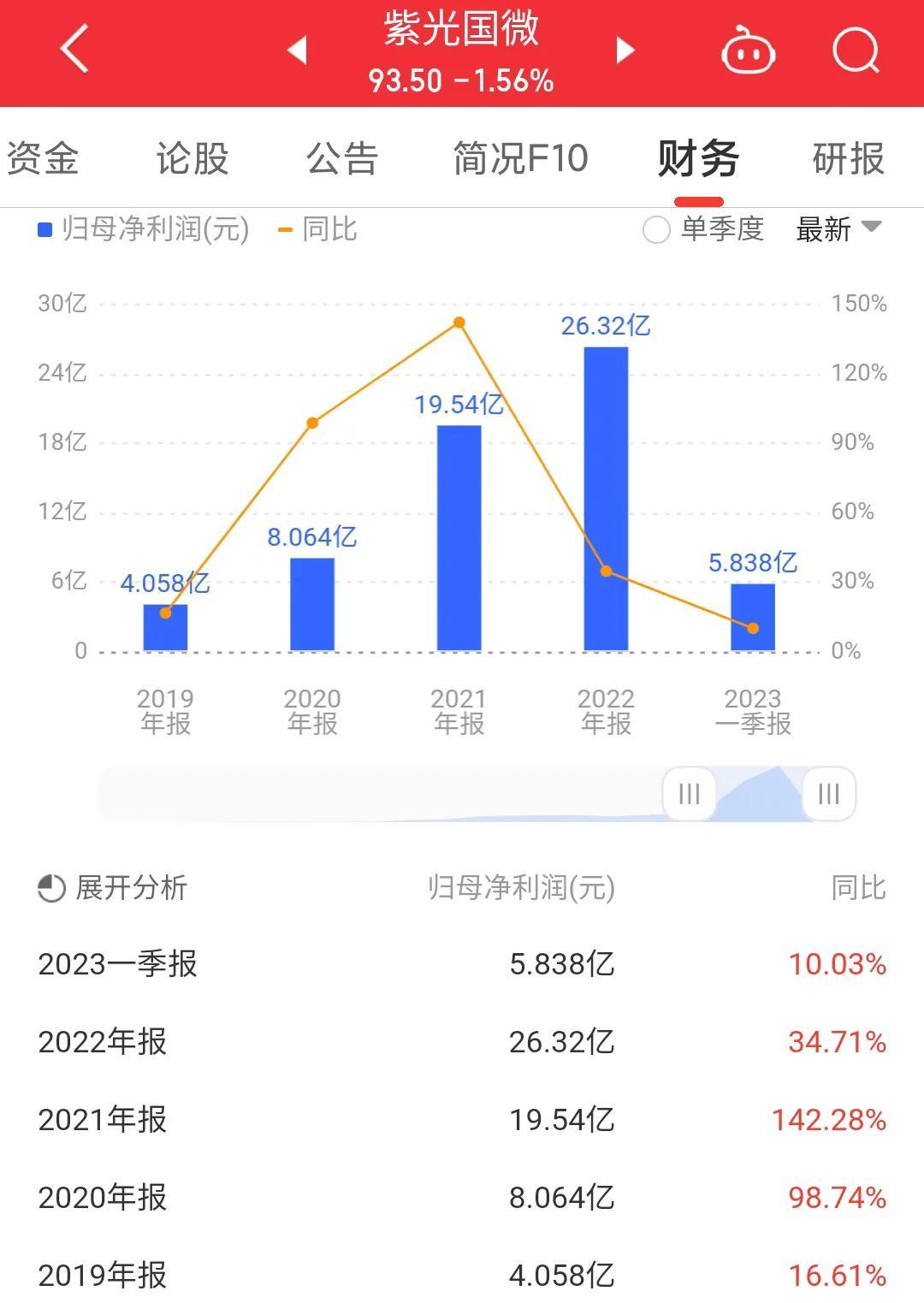Viewport: 924px width, 1303px height.
Task: Expand 展开分析
Action: point(113,888)
